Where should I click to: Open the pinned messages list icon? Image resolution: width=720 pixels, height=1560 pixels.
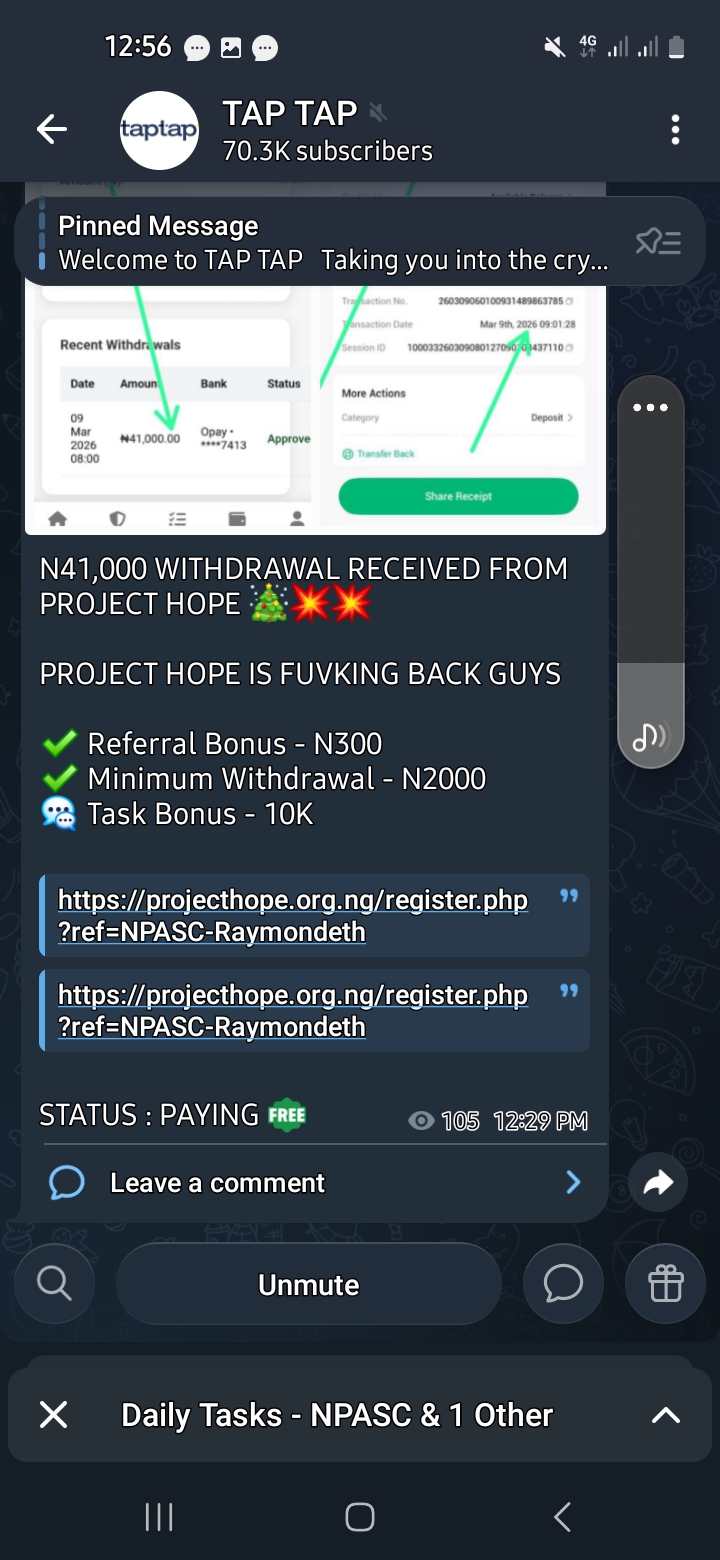658,242
